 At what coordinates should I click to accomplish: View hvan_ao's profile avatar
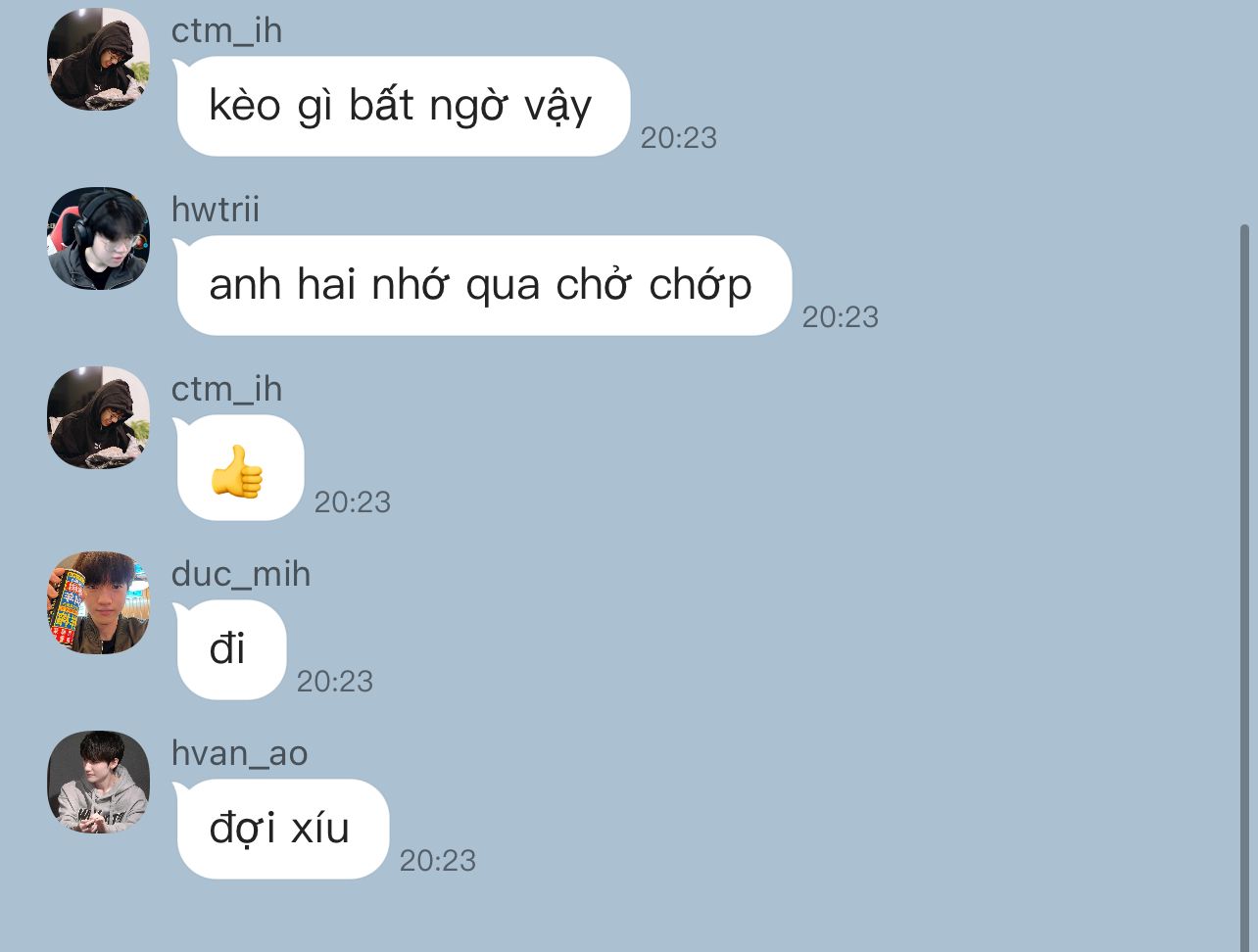(98, 782)
